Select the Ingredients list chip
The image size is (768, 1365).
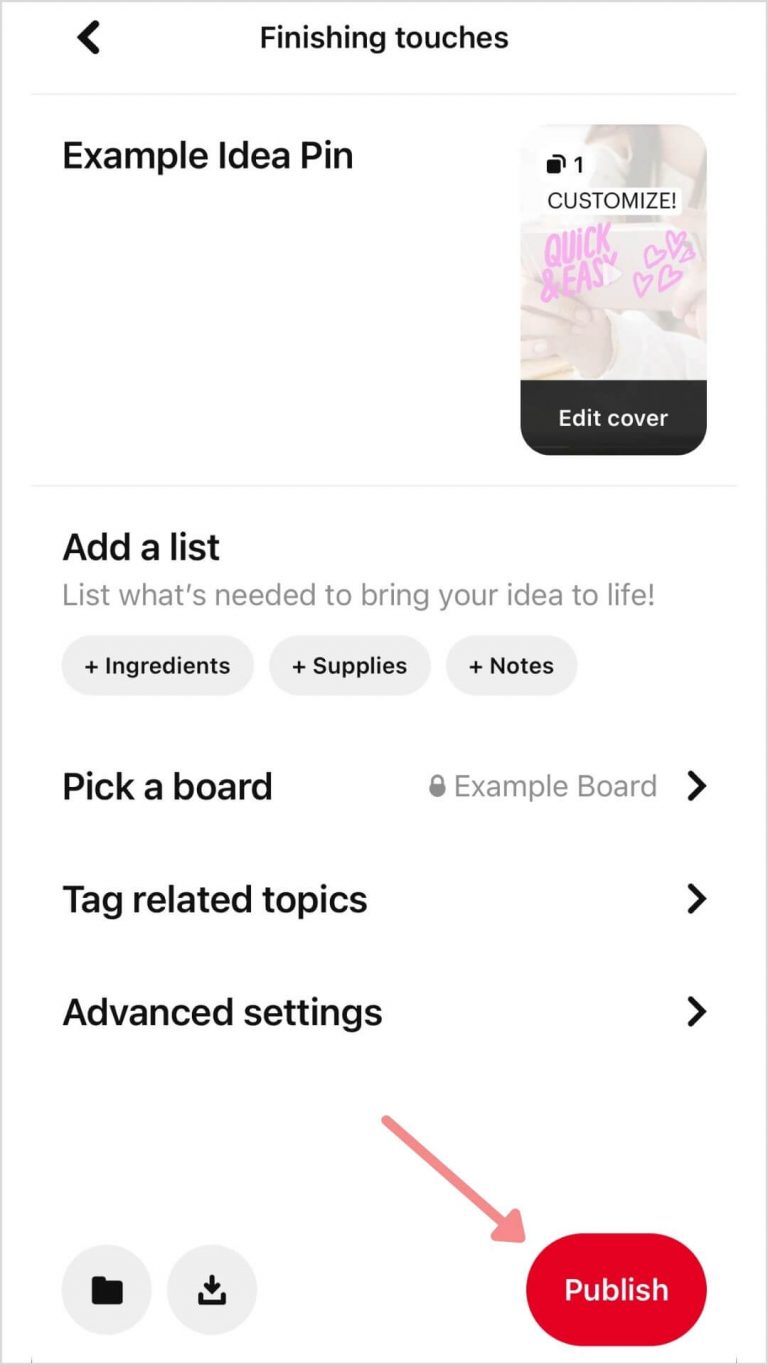point(157,665)
